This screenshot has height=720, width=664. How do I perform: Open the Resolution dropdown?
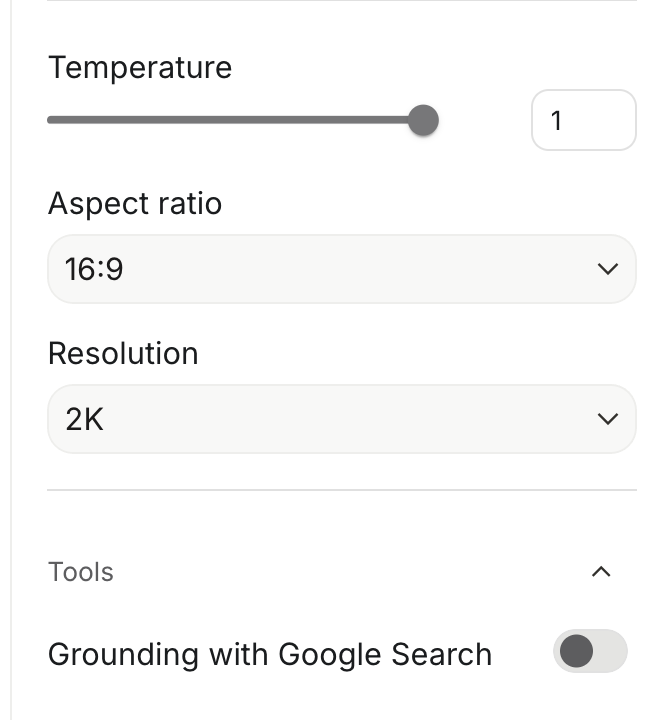pyautogui.click(x=341, y=419)
